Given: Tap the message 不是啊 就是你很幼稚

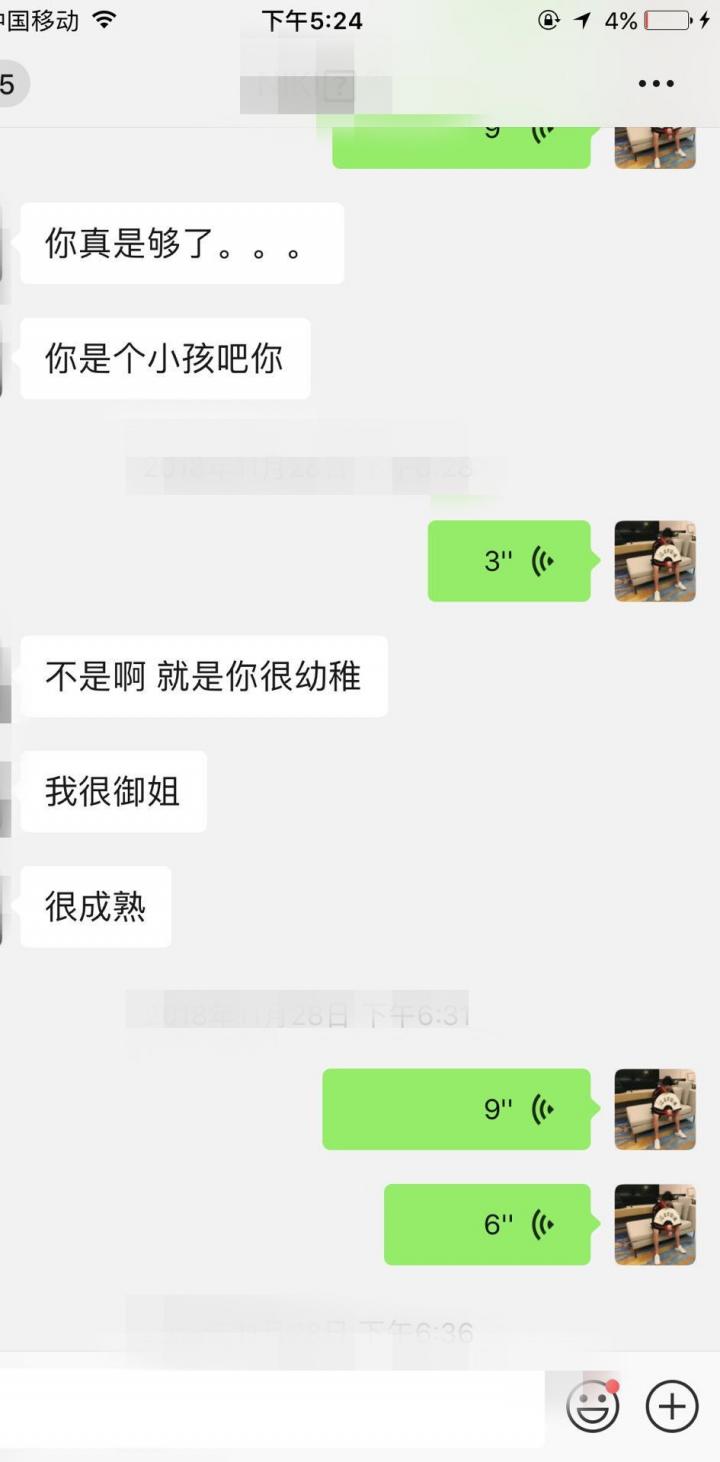Looking at the screenshot, I should click(205, 676).
